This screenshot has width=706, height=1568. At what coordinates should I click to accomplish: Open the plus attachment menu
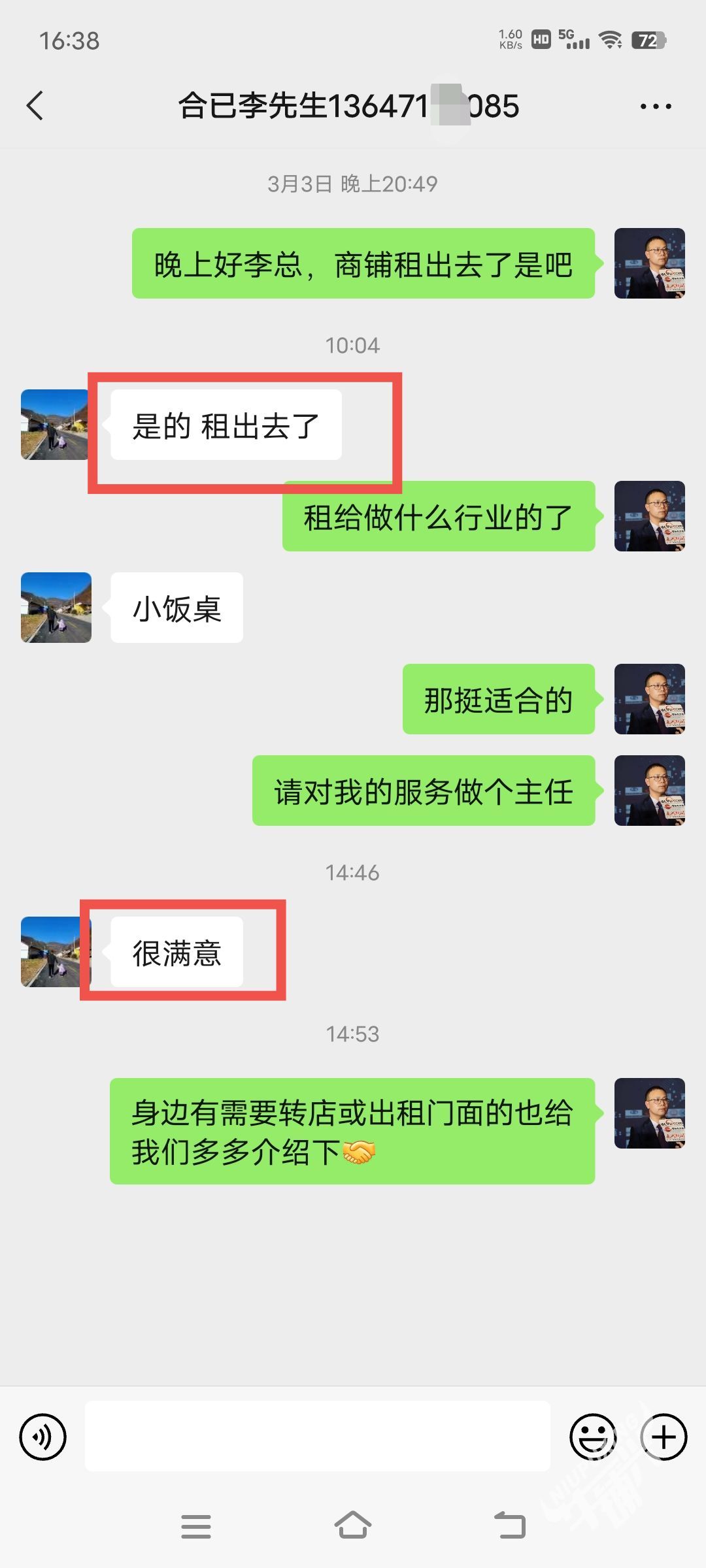click(664, 1437)
